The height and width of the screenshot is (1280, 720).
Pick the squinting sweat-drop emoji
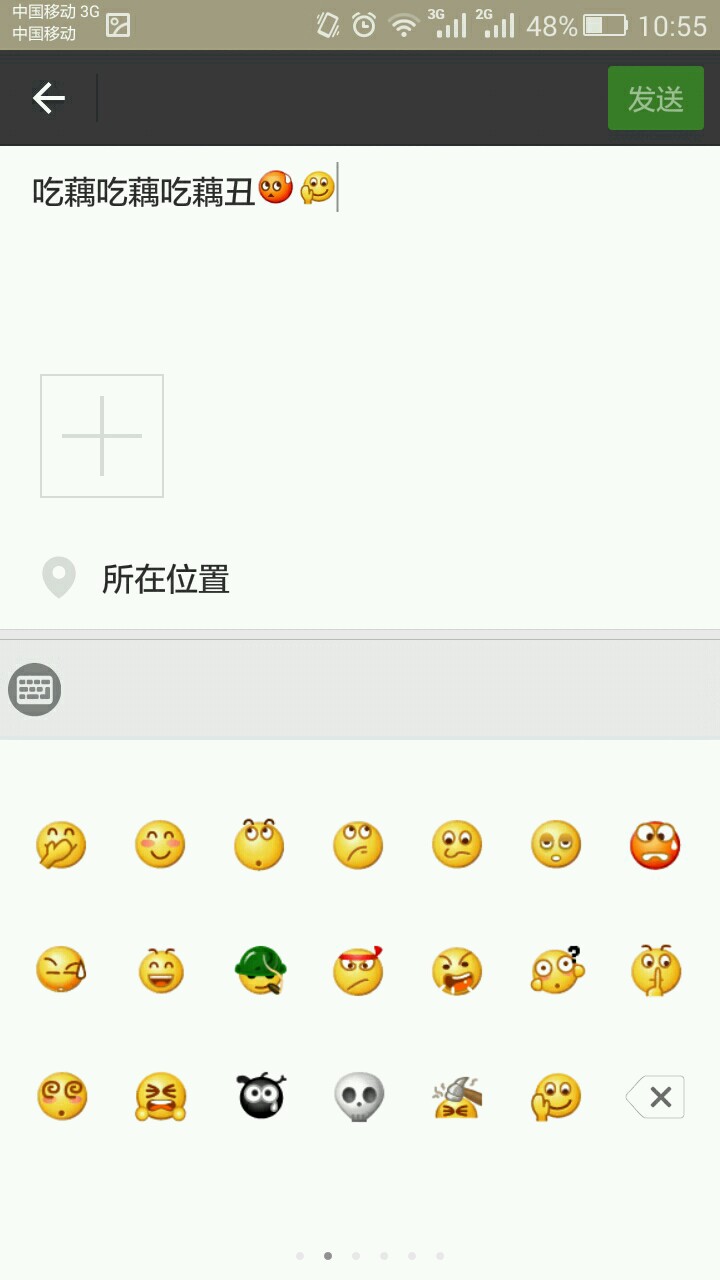61,970
